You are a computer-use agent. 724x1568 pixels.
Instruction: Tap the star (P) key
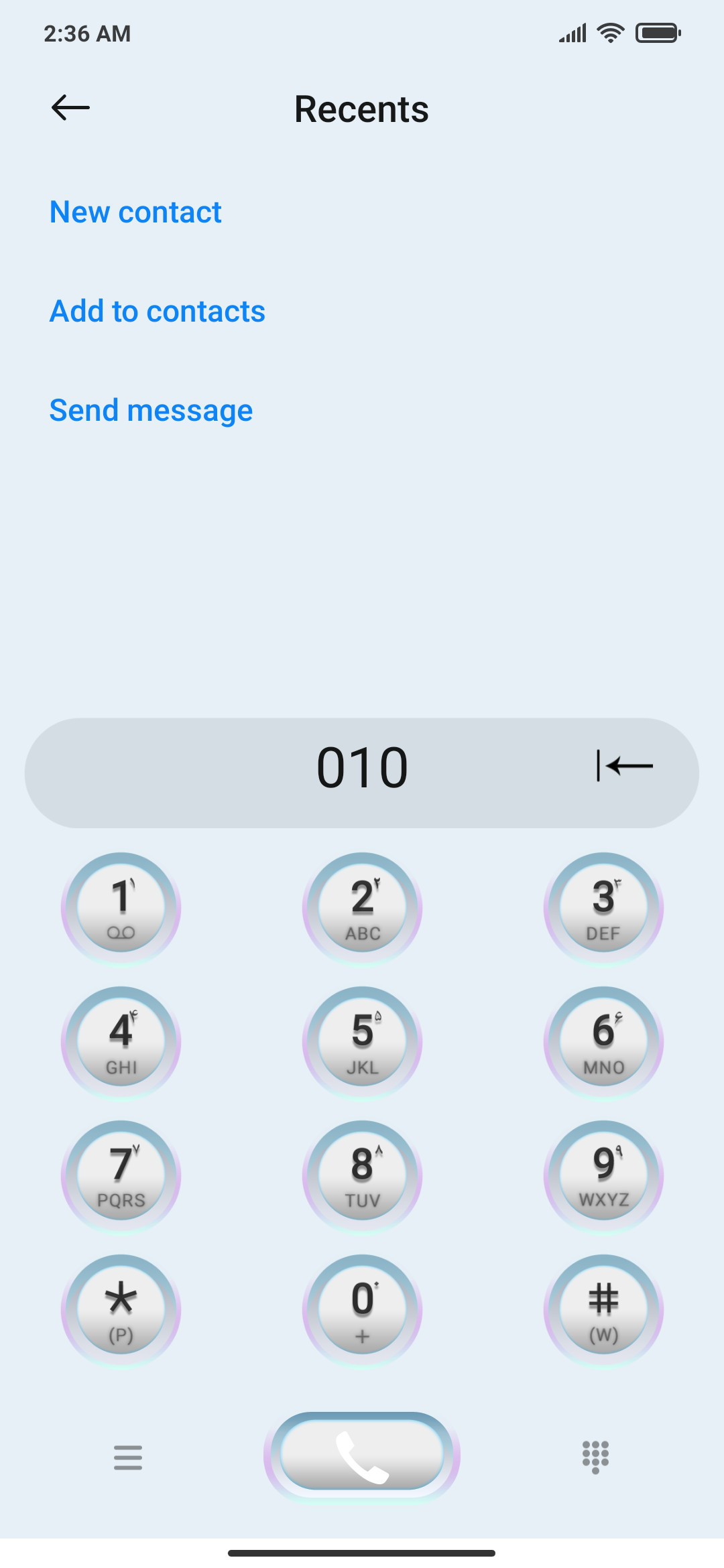click(121, 1311)
